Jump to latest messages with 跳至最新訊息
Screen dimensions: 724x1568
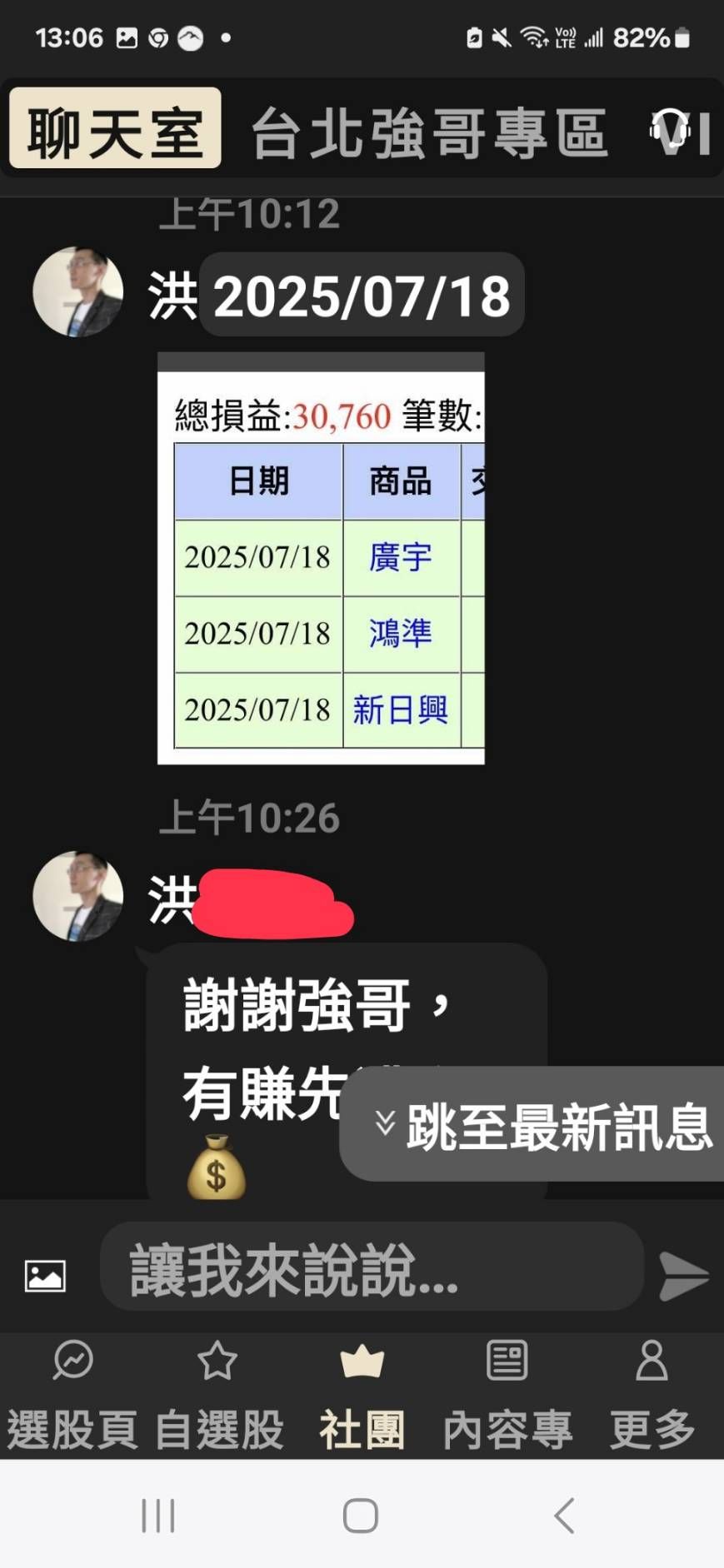click(x=532, y=1124)
